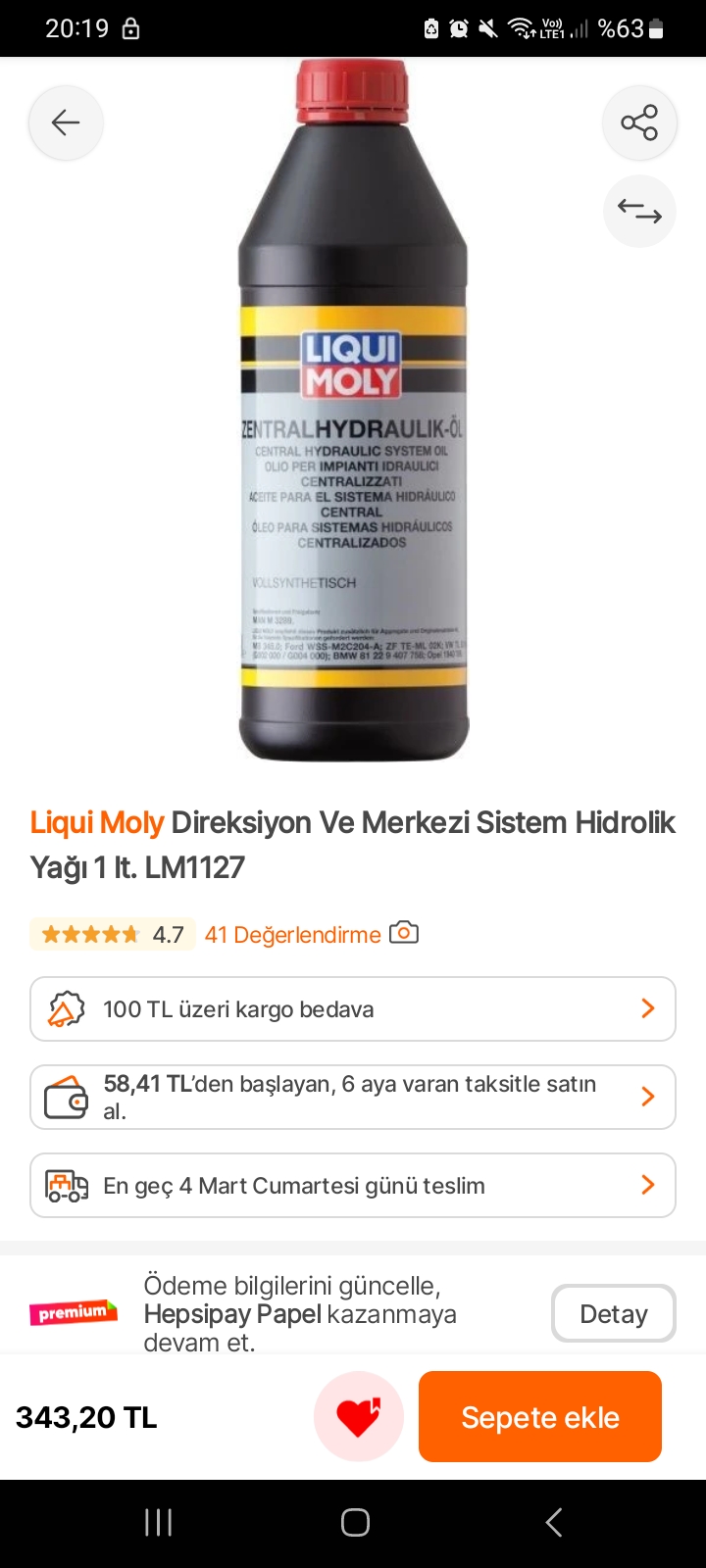Image resolution: width=706 pixels, height=1568 pixels.
Task: Tap the system back button
Action: click(554, 1522)
